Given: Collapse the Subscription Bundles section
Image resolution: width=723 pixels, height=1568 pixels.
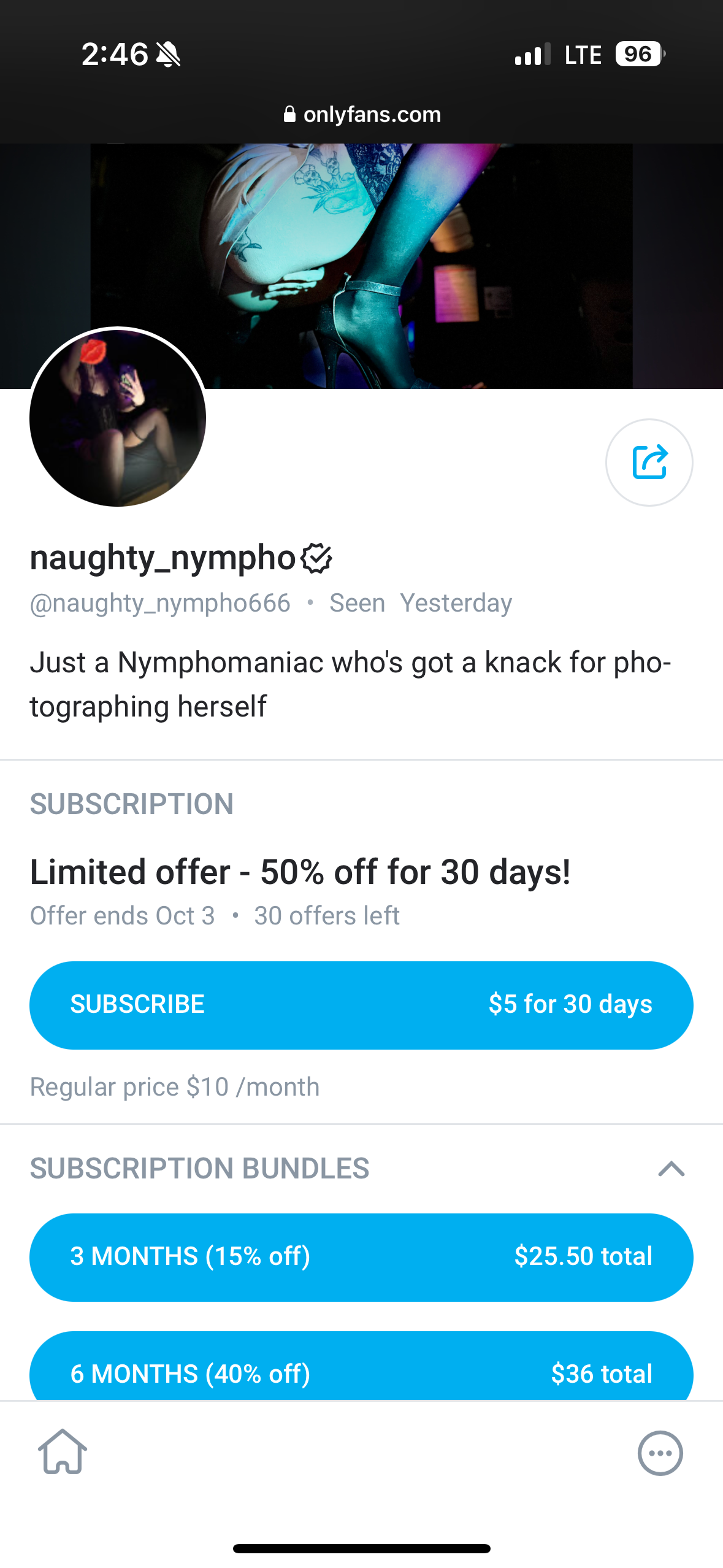Looking at the screenshot, I should (x=671, y=1169).
